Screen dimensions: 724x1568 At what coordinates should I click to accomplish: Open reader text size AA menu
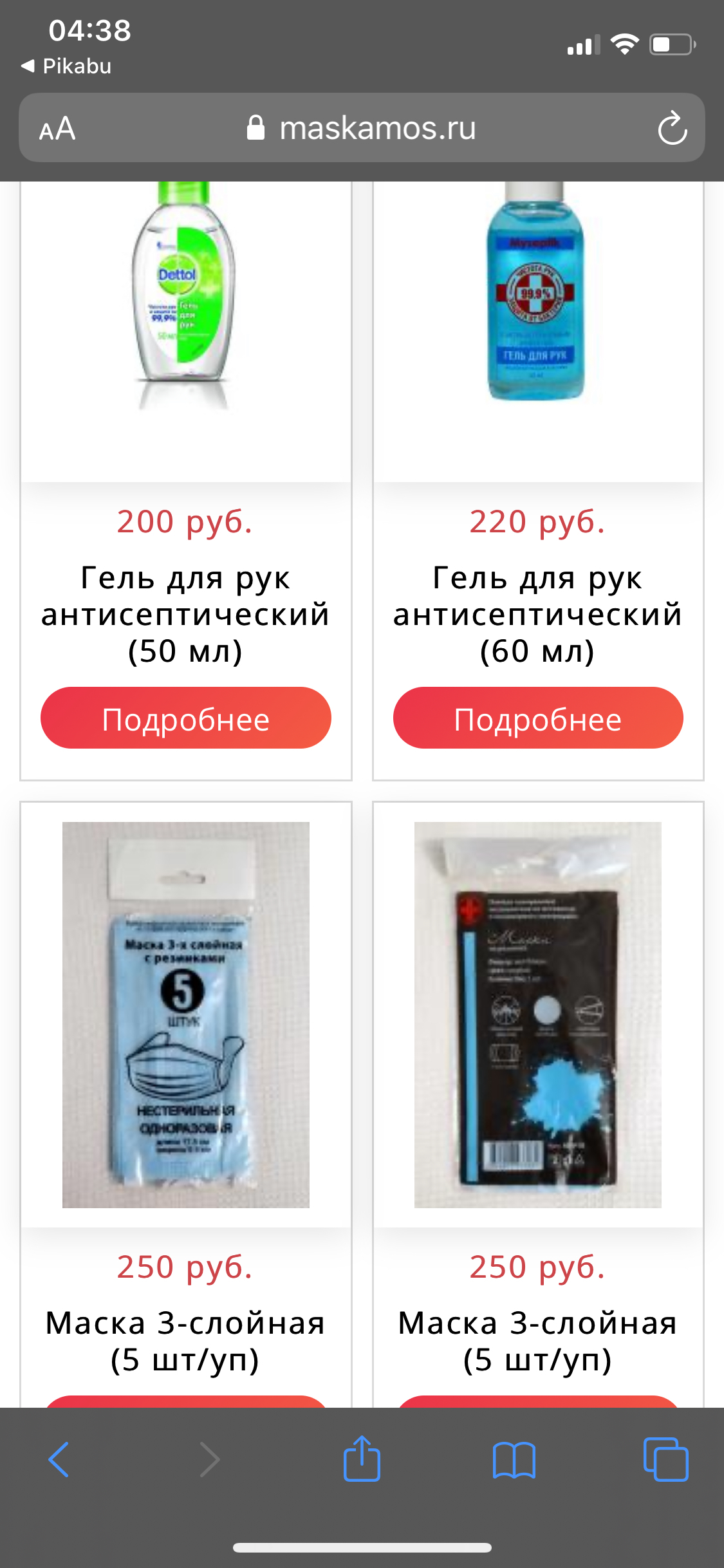coord(57,129)
